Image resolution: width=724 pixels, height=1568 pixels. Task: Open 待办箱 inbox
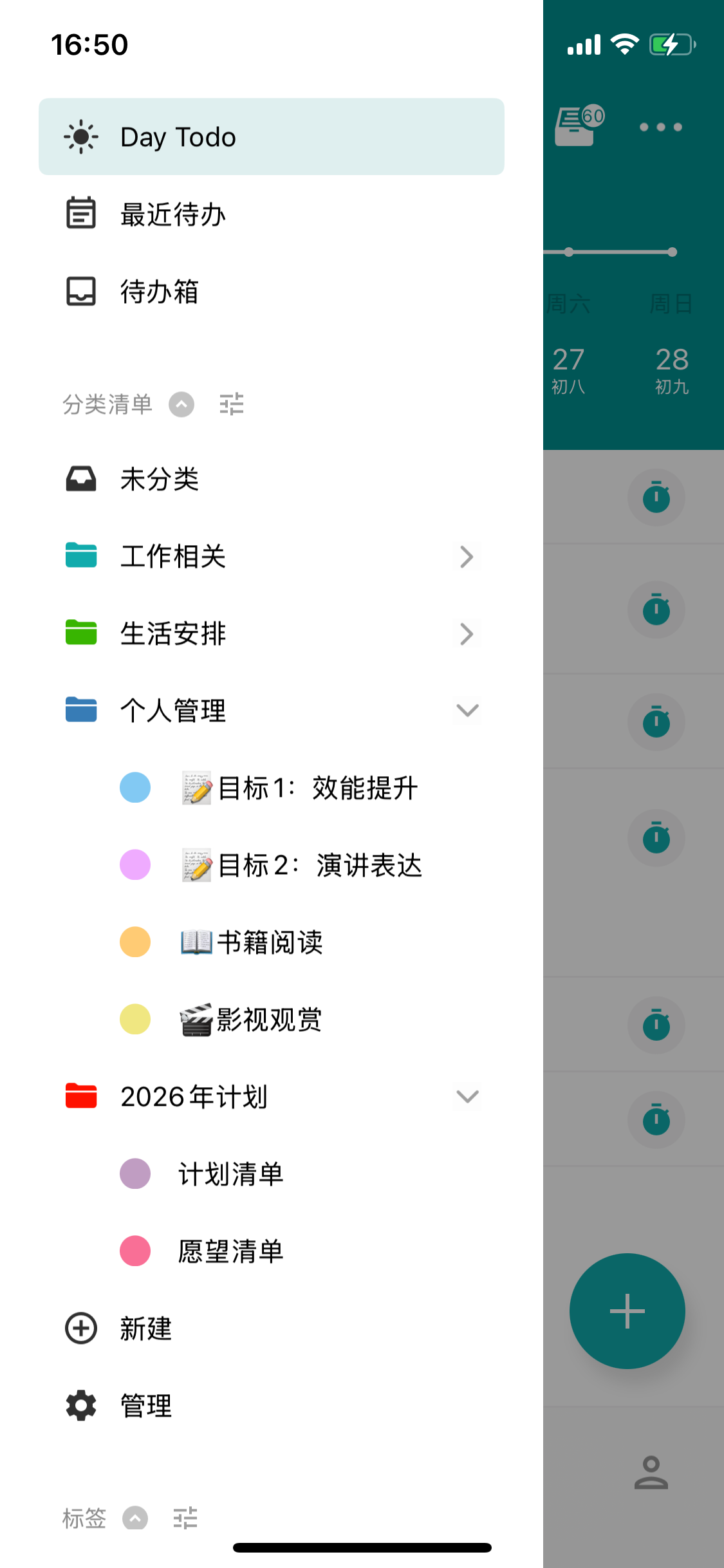pyautogui.click(x=271, y=292)
